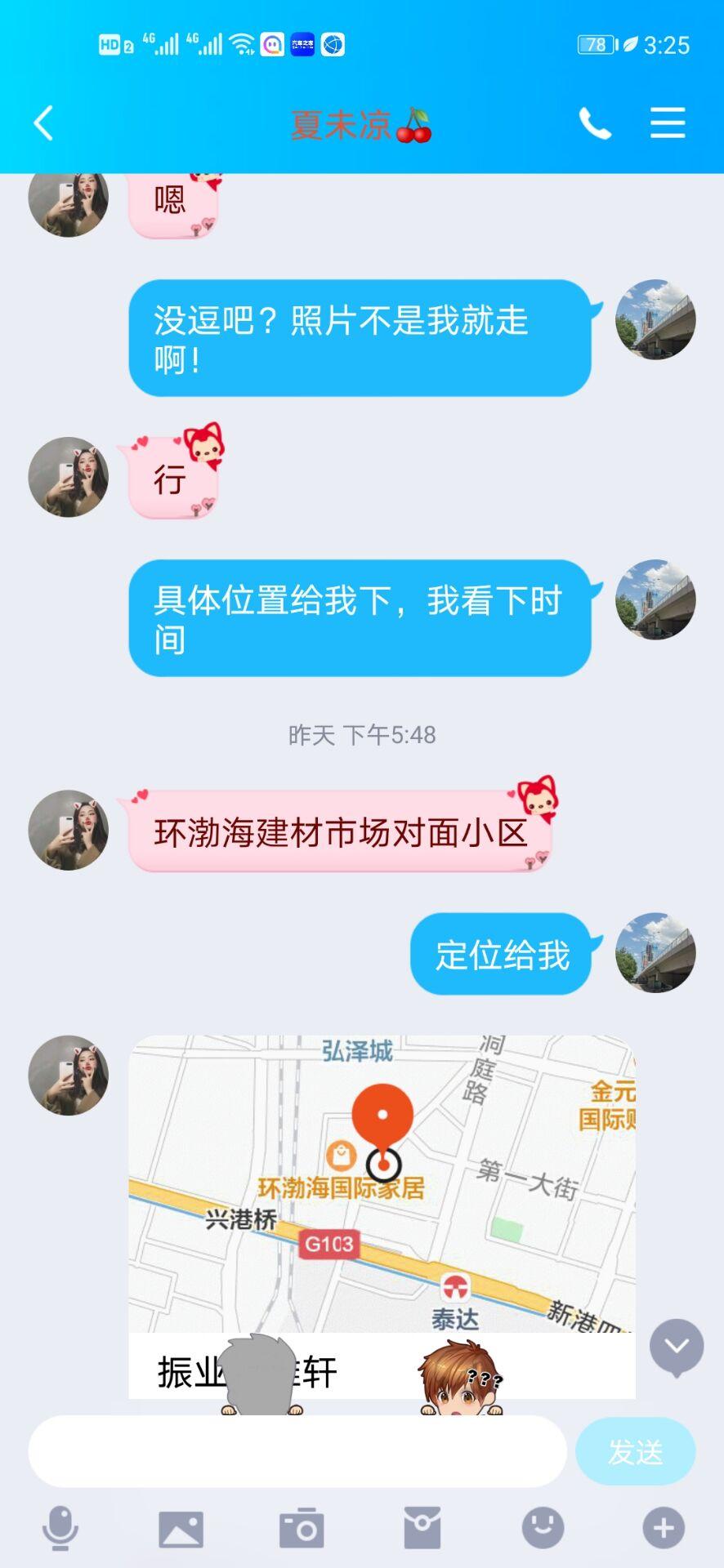Open the chat settings menu
The image size is (724, 1568).
pos(667,123)
